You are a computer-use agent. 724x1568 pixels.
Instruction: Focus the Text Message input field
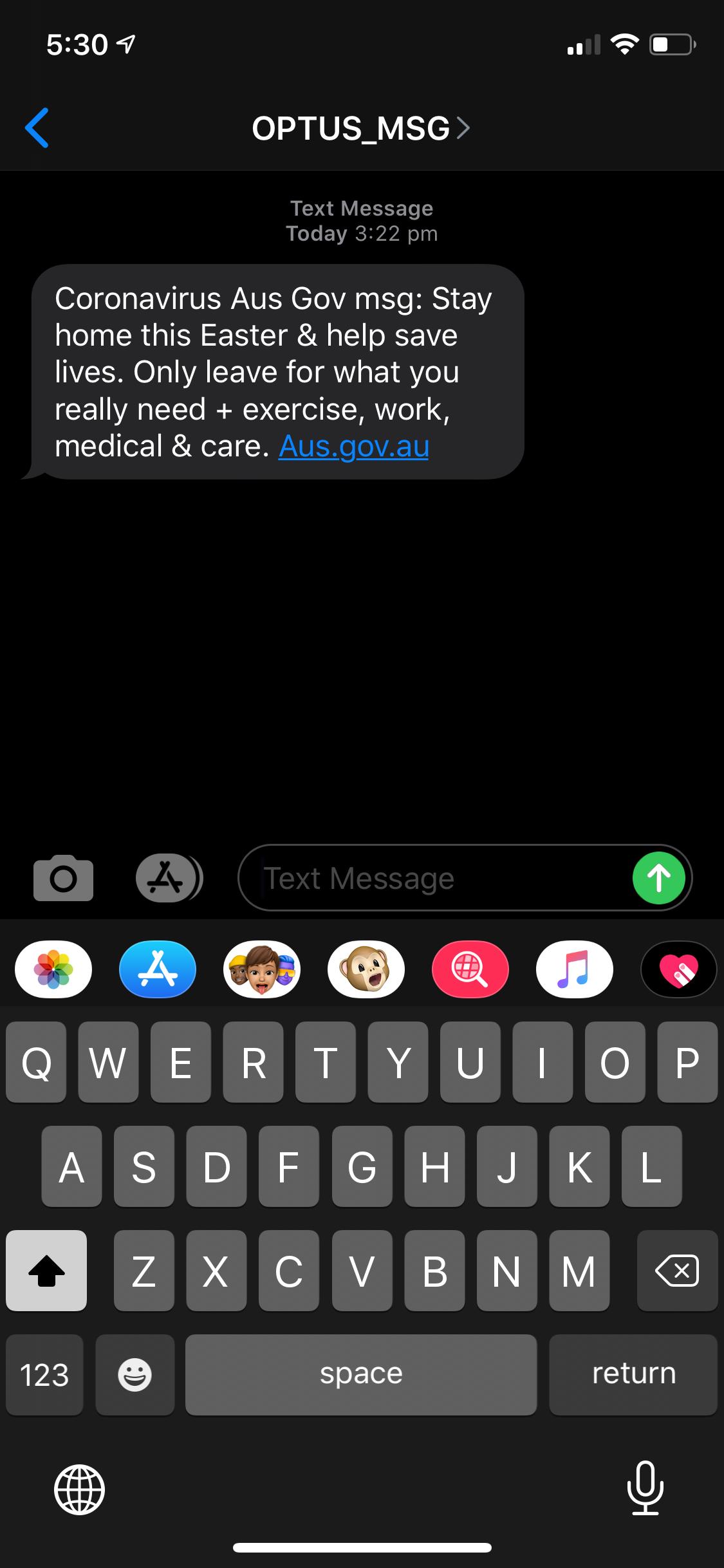point(438,878)
